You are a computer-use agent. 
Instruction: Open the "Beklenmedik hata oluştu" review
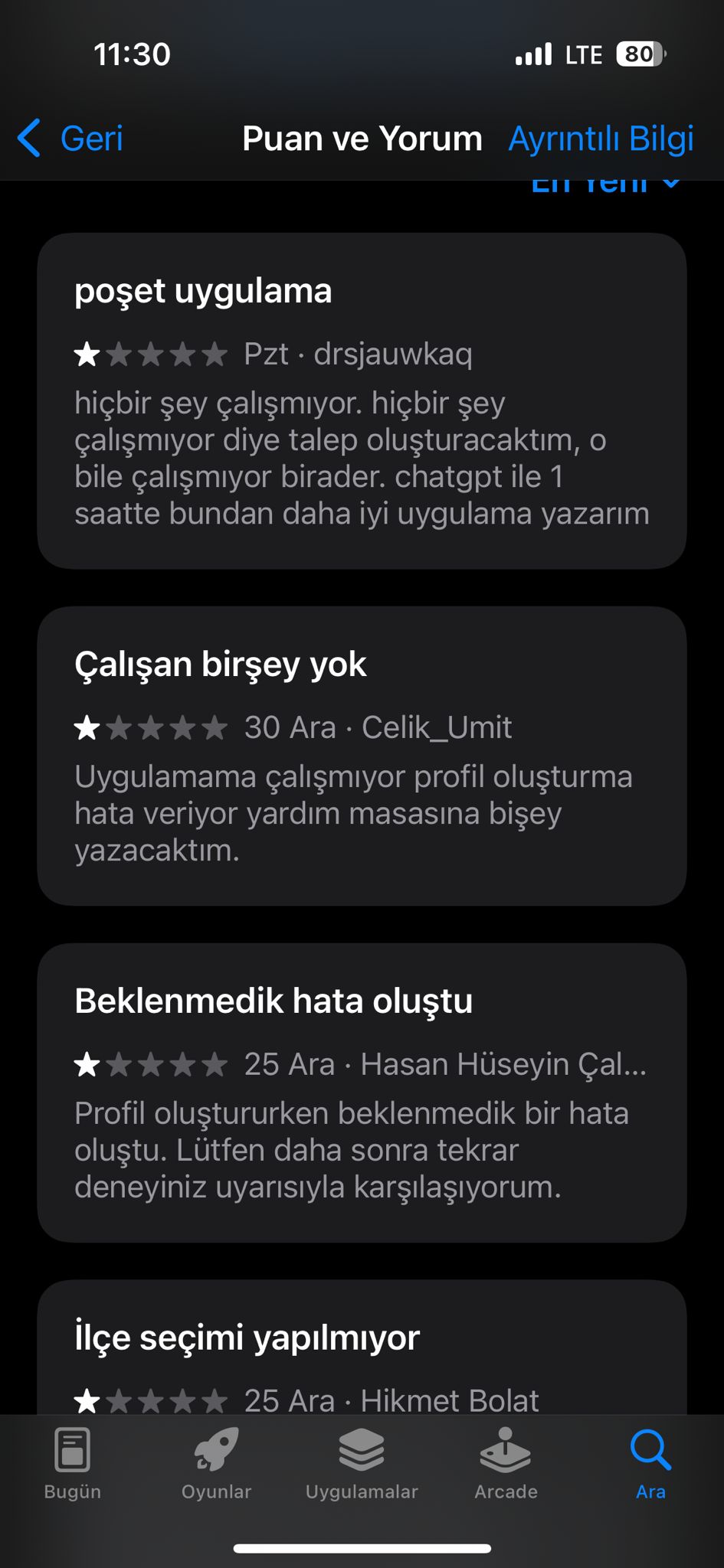[362, 1093]
